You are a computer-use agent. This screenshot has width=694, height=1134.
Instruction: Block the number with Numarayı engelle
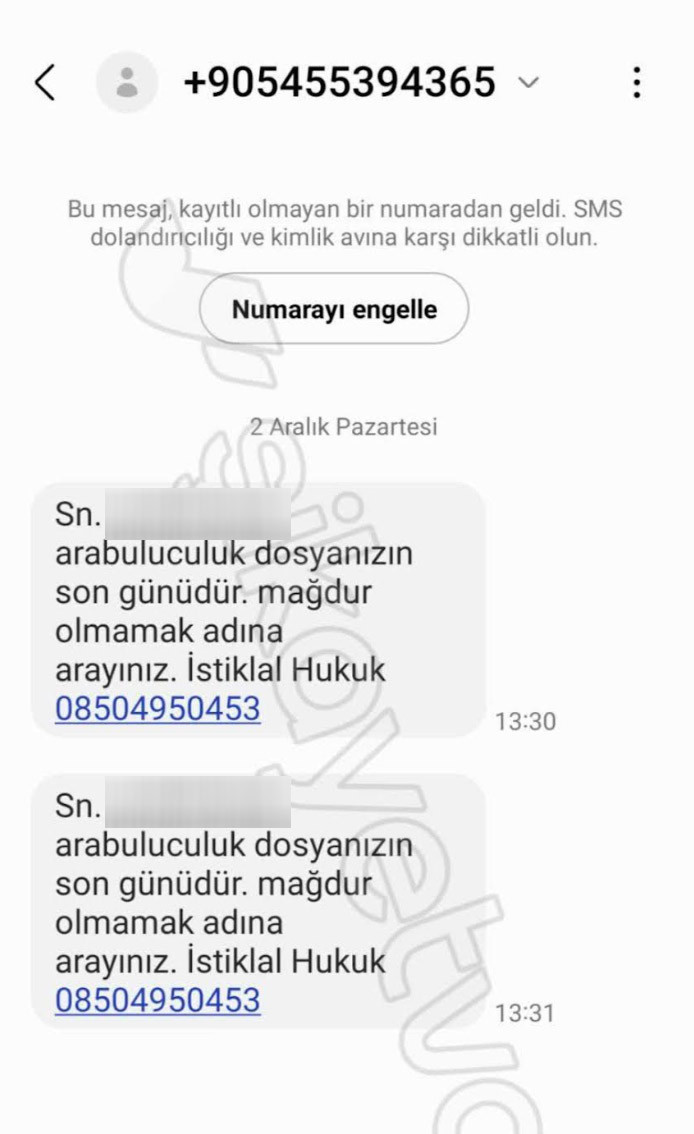click(334, 309)
